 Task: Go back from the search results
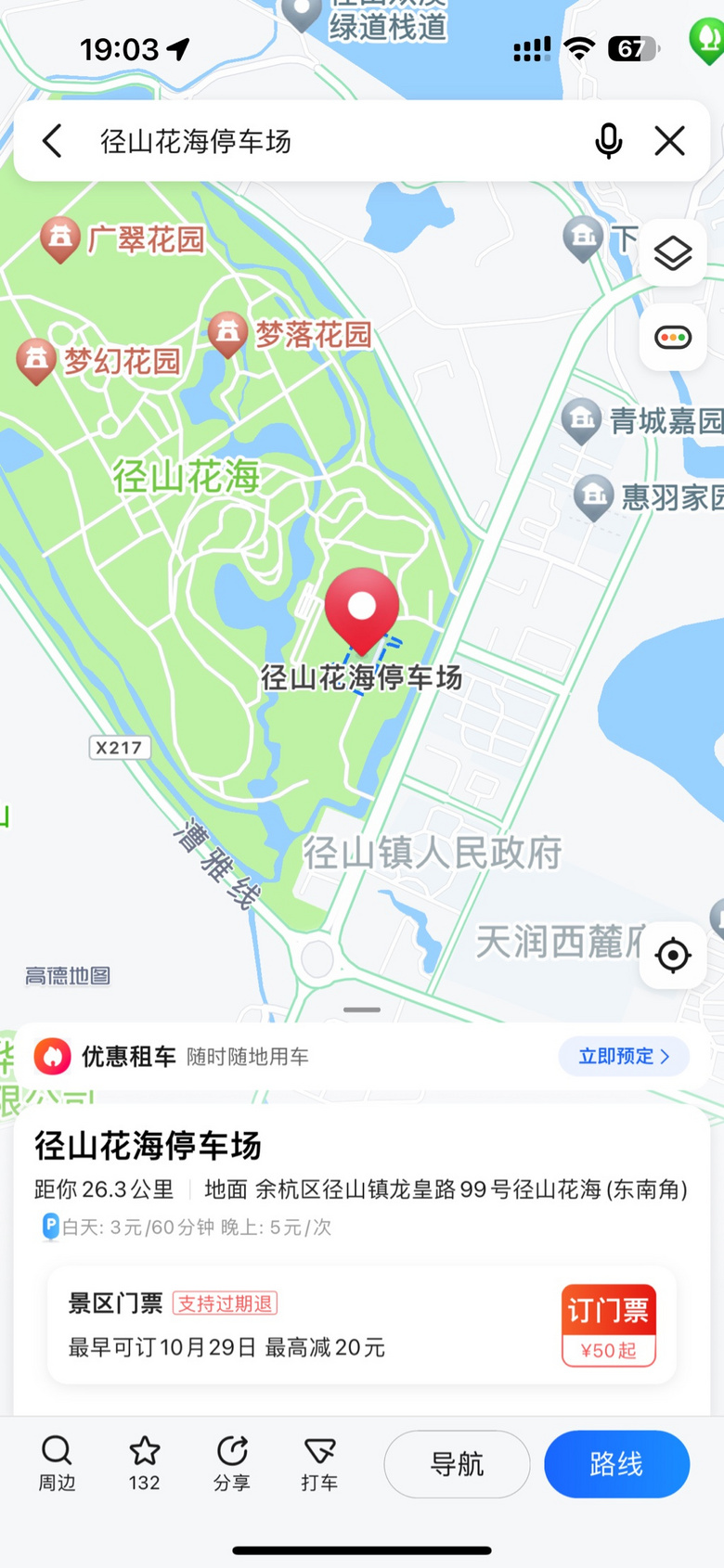[53, 142]
